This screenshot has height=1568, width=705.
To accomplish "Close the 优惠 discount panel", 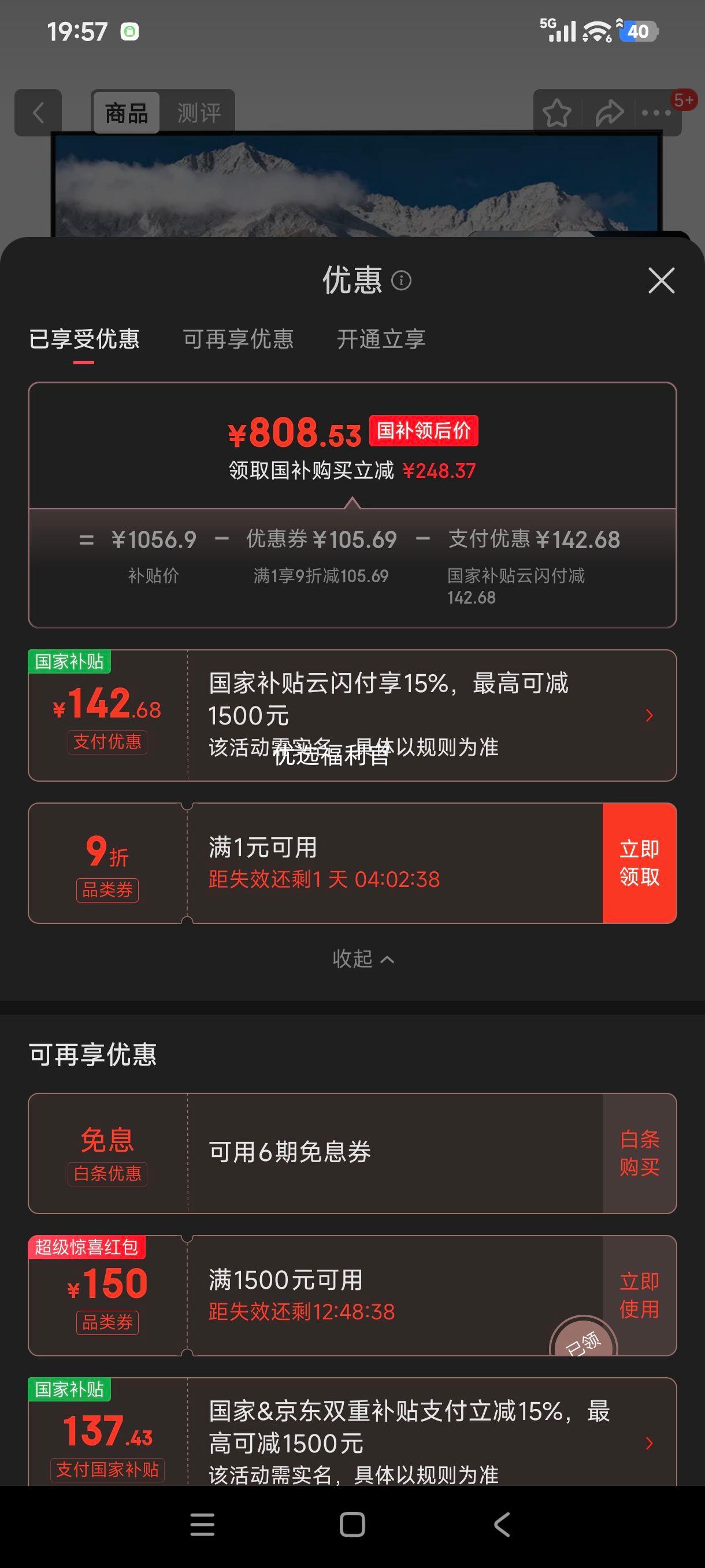I will tap(661, 280).
